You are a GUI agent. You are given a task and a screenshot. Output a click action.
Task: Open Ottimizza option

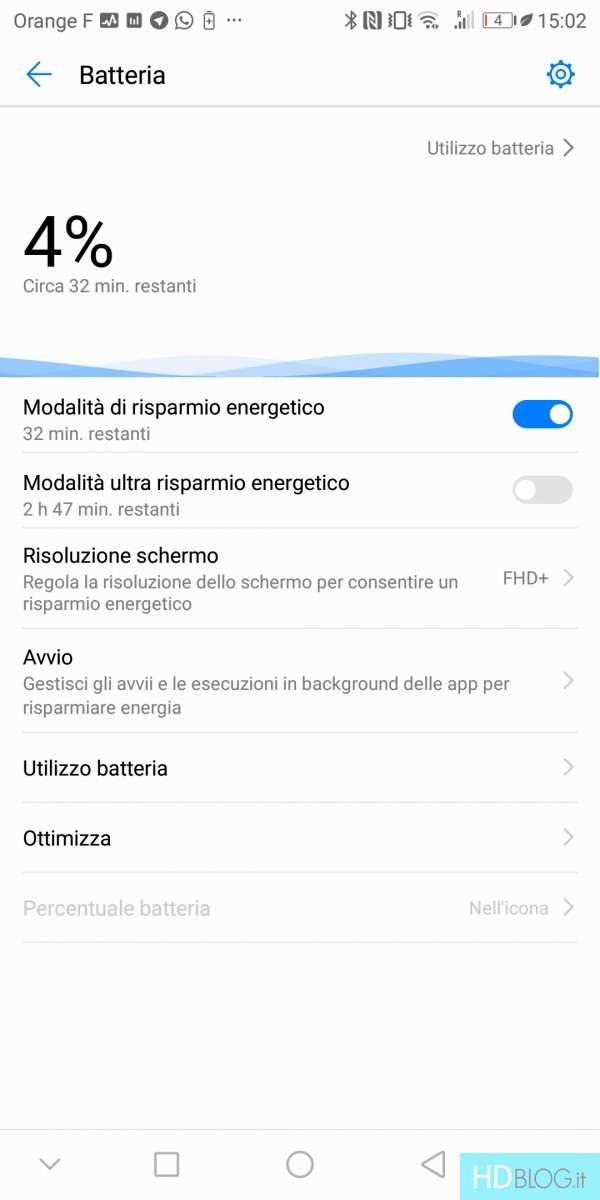[298, 838]
